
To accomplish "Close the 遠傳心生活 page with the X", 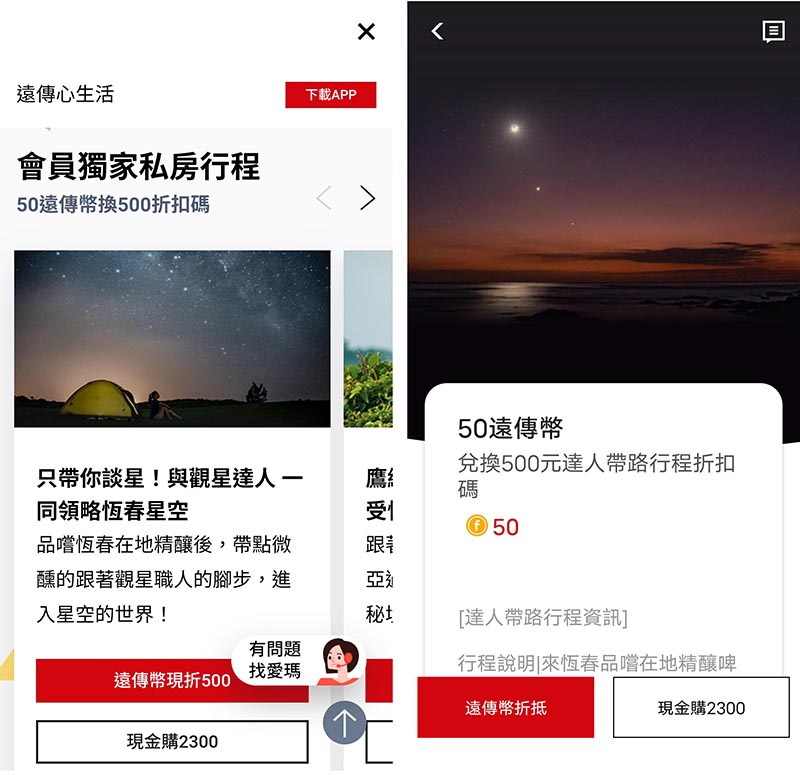I will click(366, 32).
